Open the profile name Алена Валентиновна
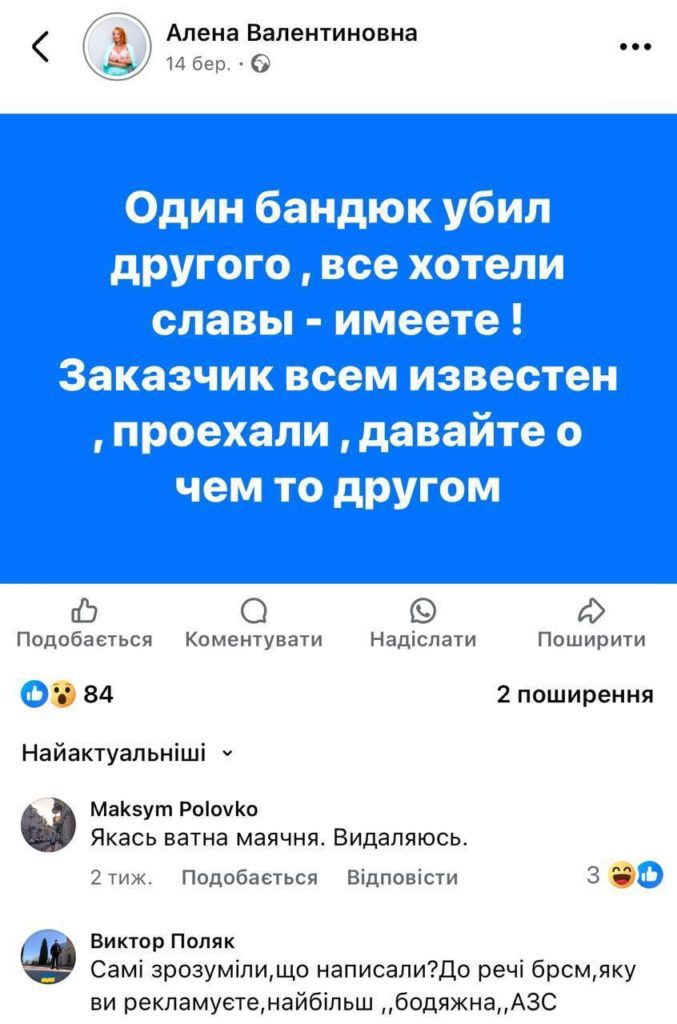Screen dimensions: 677x1024 pyautogui.click(x=291, y=33)
